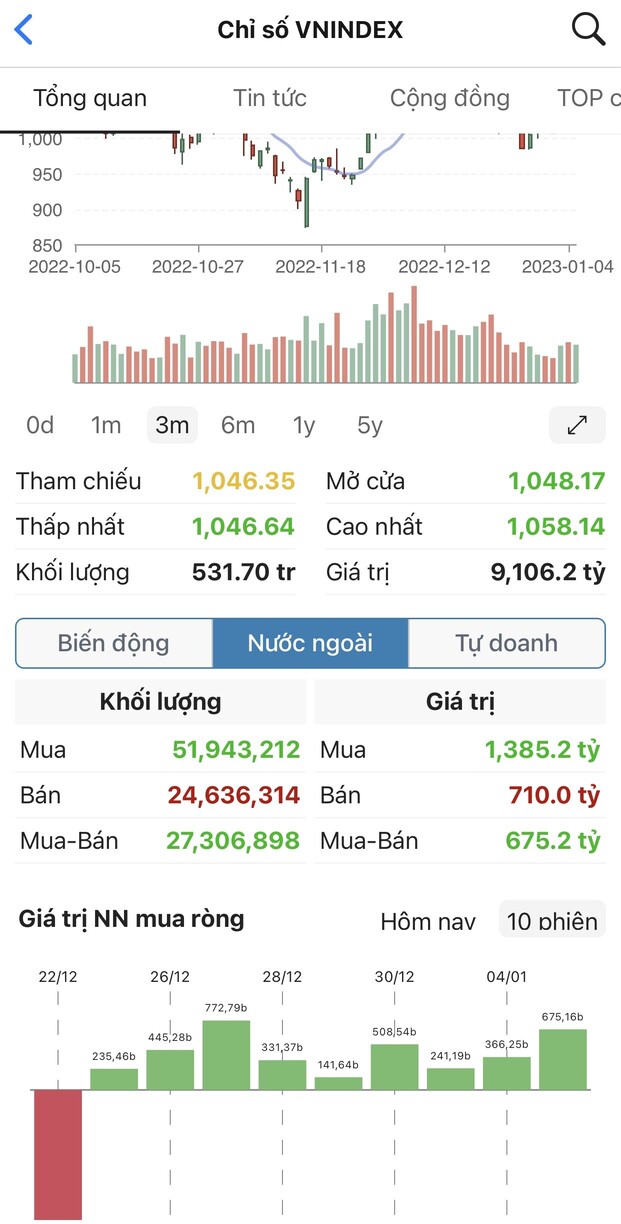Show Hôm nay net buying value

428,920
